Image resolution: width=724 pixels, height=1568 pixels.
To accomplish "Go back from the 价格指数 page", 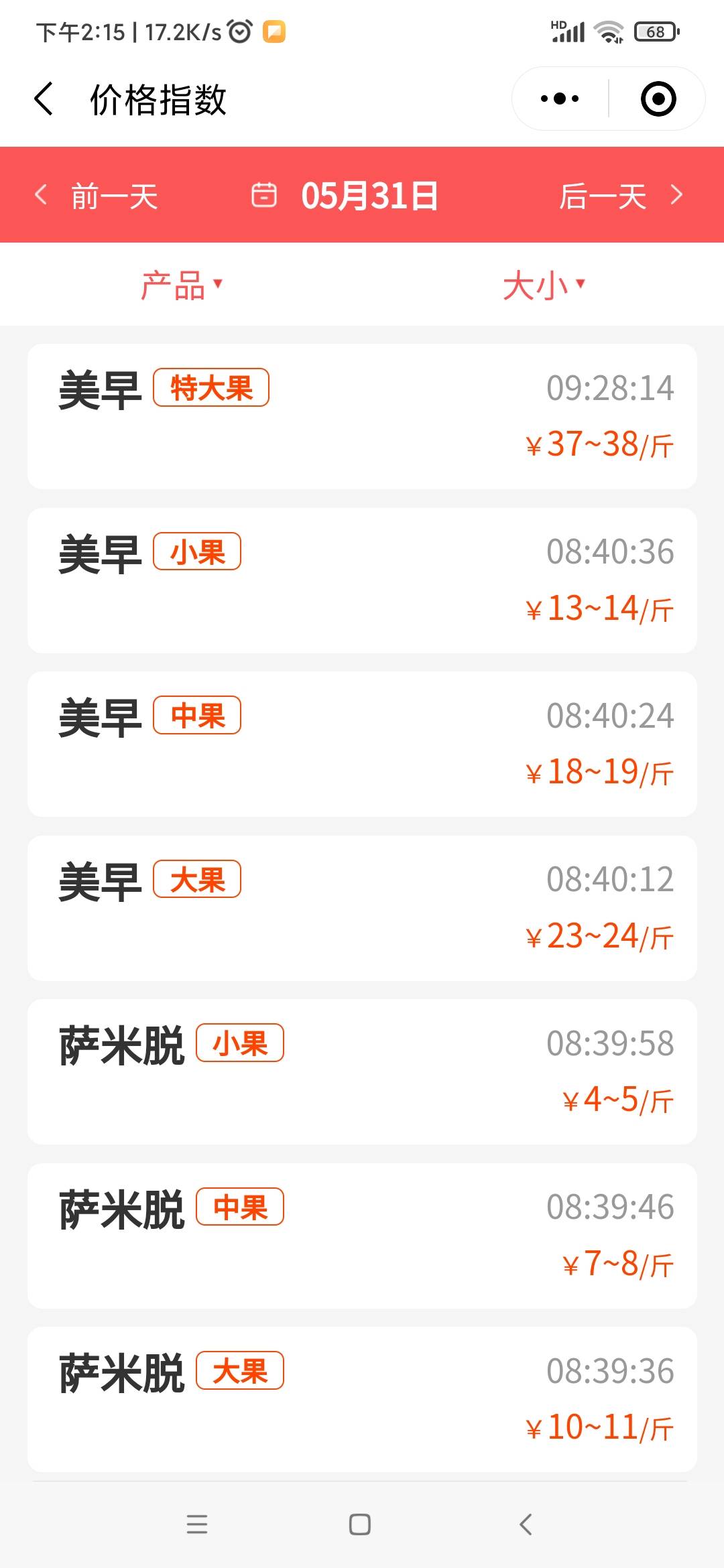I will click(44, 99).
